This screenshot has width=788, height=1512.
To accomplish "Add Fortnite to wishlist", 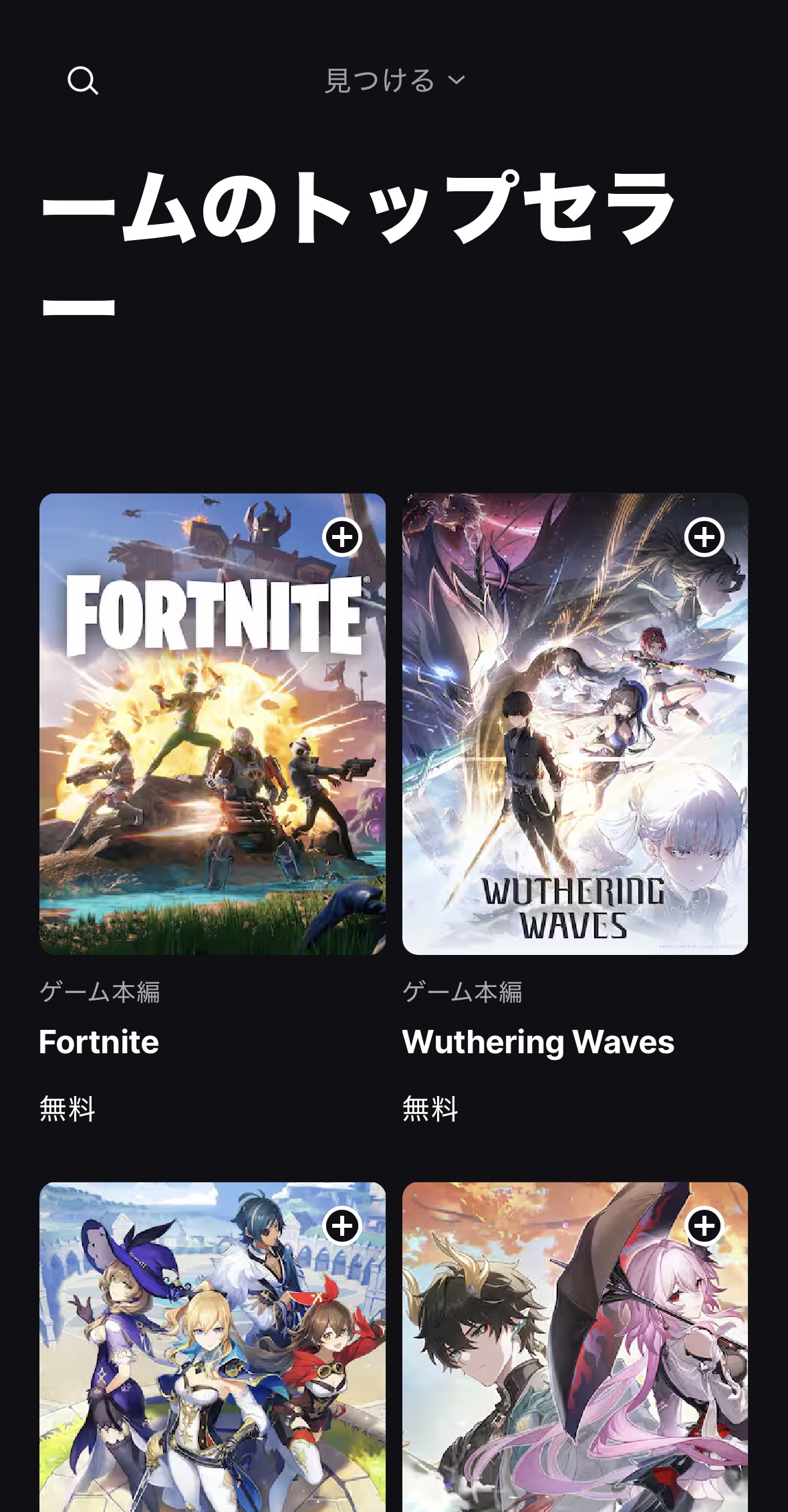I will 342,537.
